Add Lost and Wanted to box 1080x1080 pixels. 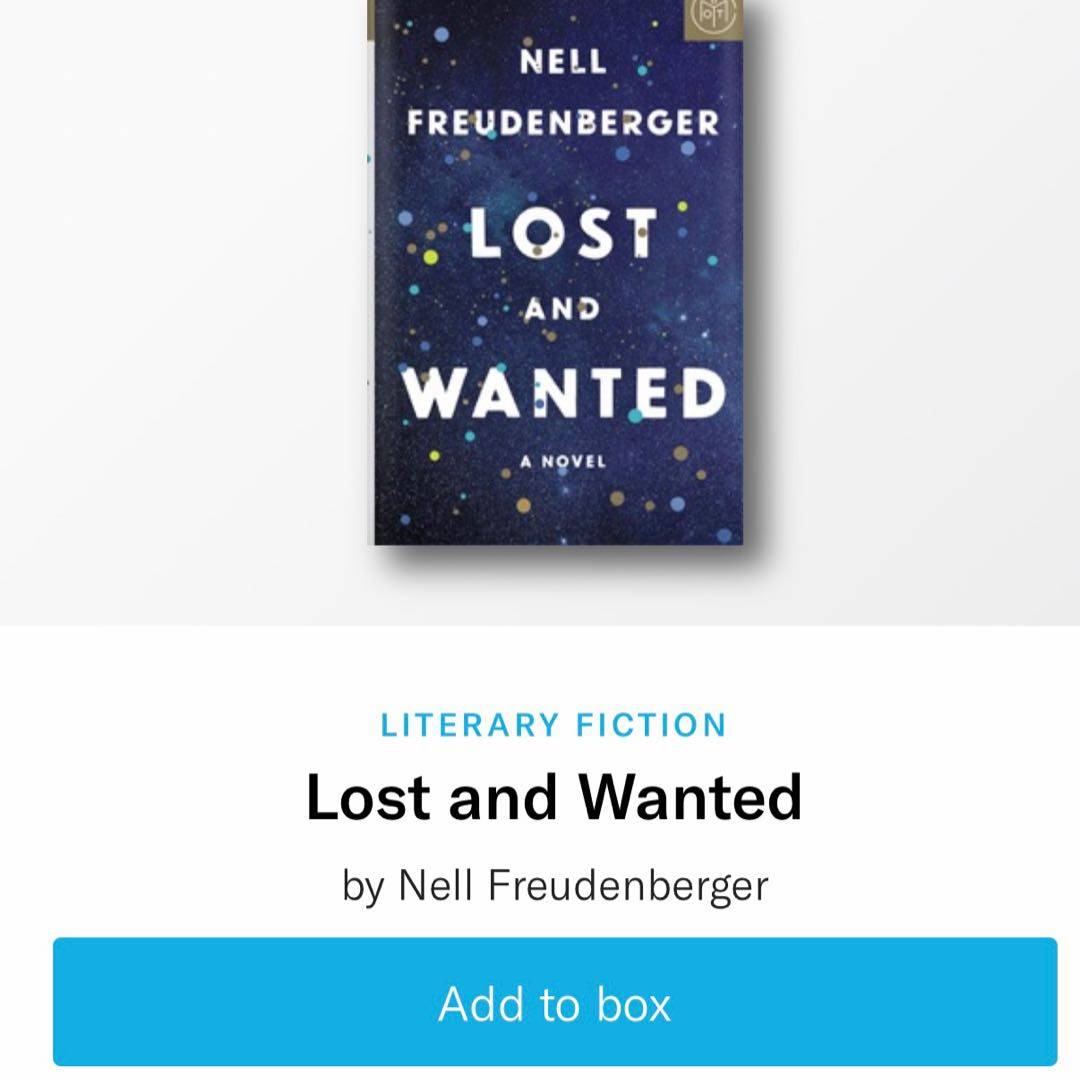click(x=554, y=1002)
